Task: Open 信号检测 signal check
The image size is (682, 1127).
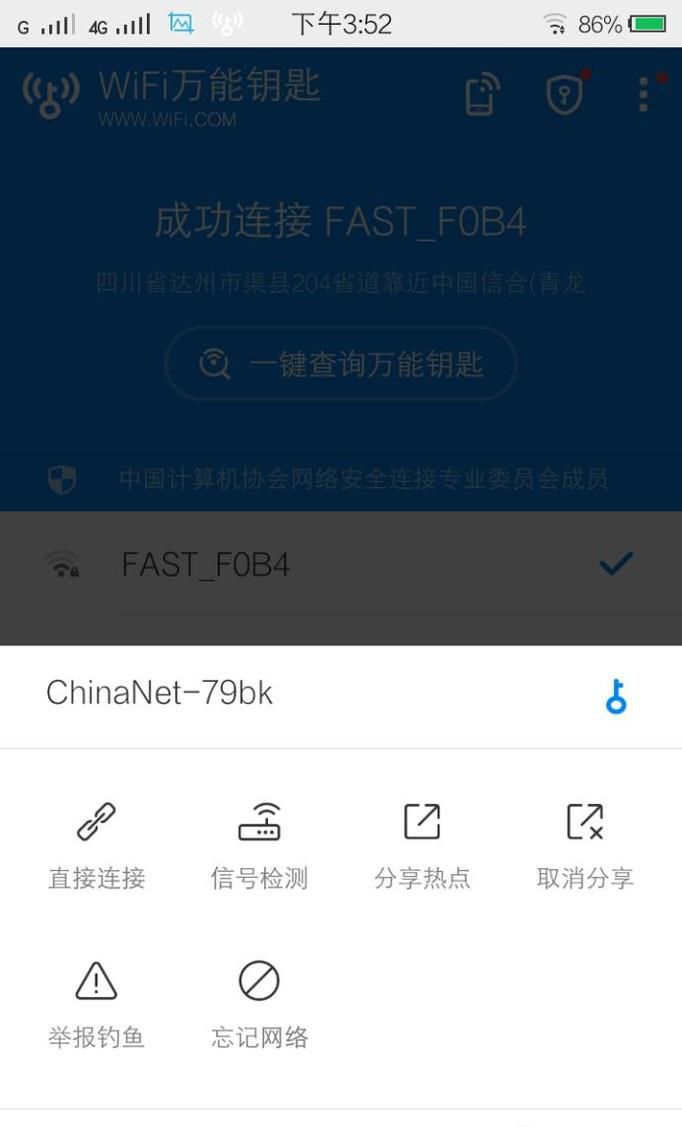Action: [259, 845]
